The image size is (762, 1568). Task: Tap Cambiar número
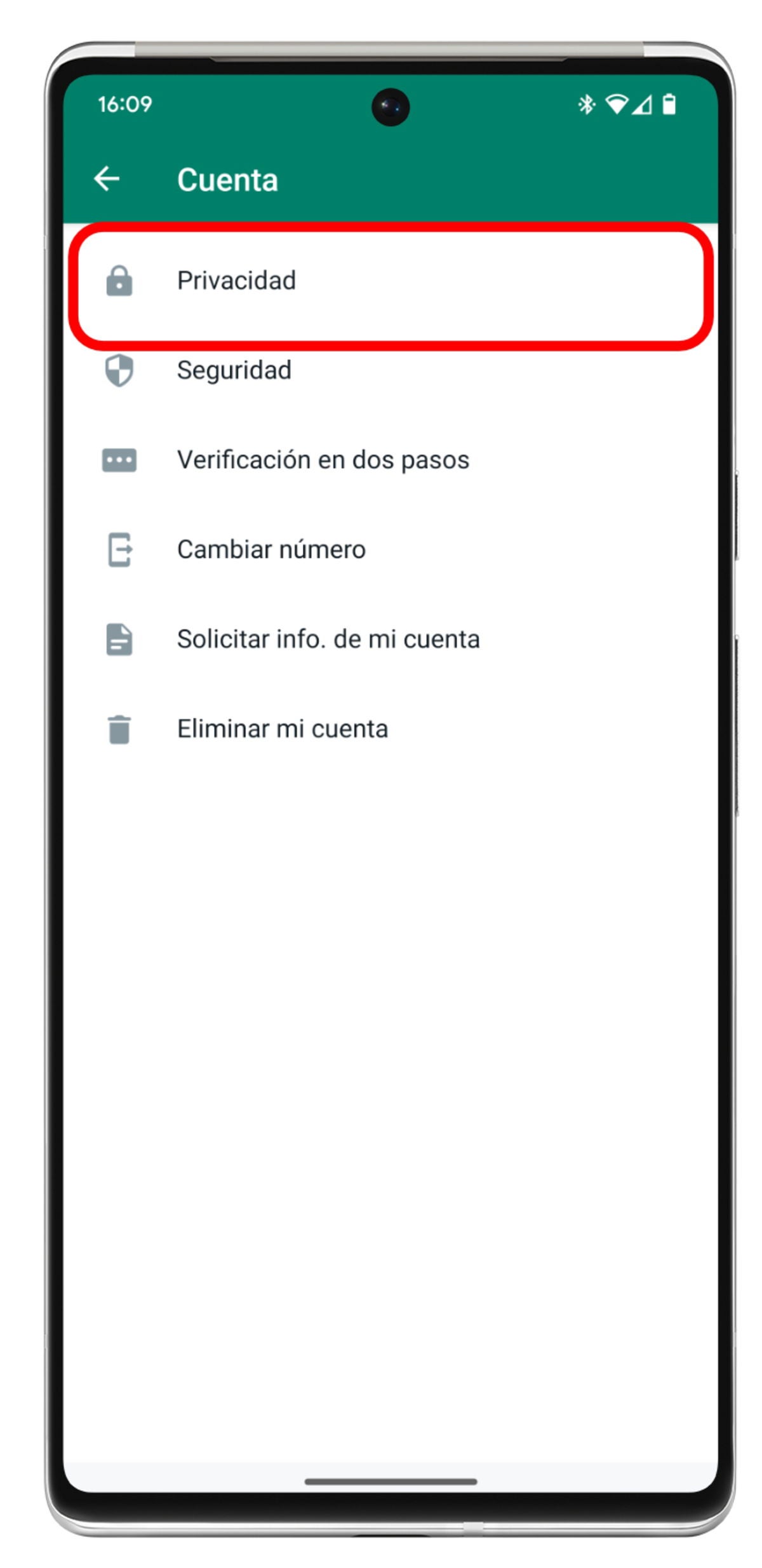click(x=271, y=549)
